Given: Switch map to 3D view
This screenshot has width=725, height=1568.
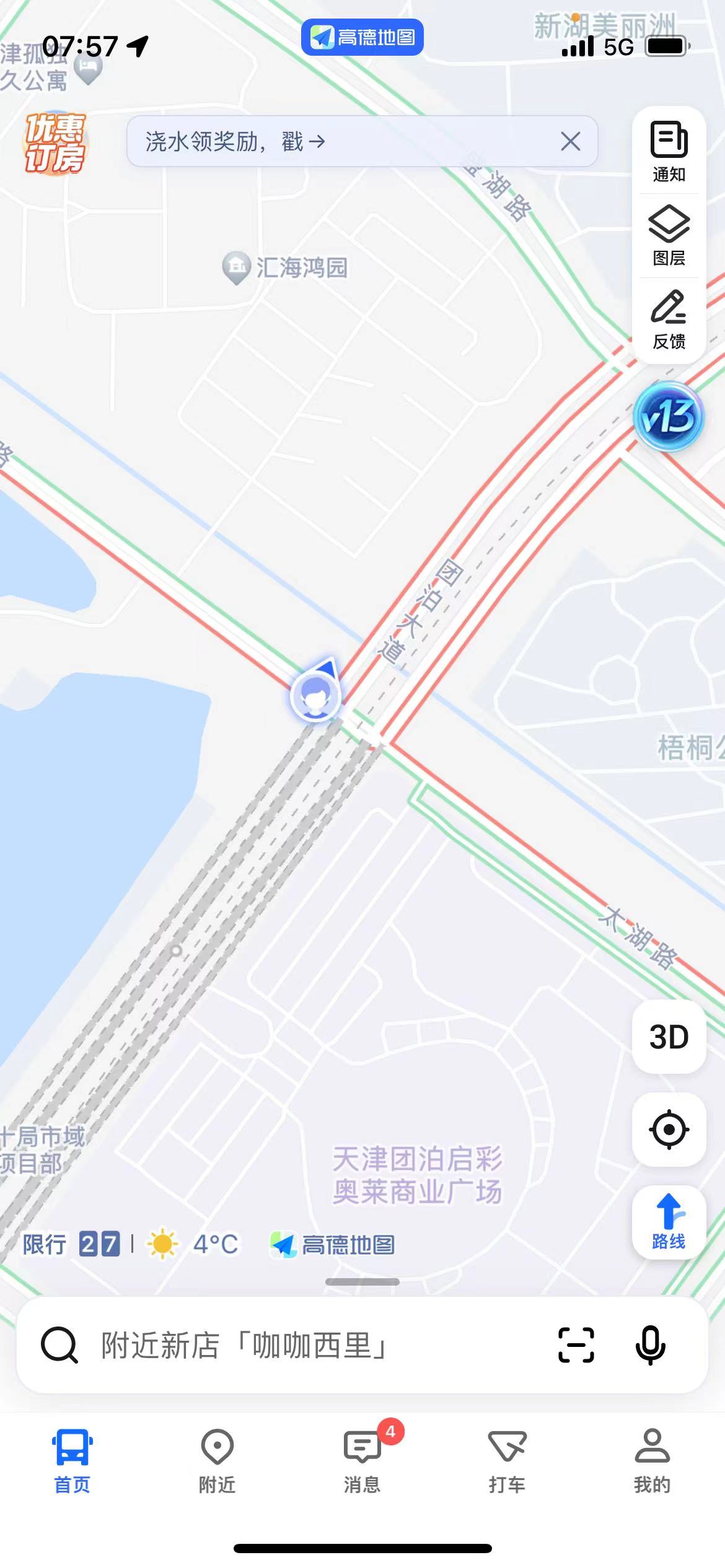Looking at the screenshot, I should point(669,1037).
